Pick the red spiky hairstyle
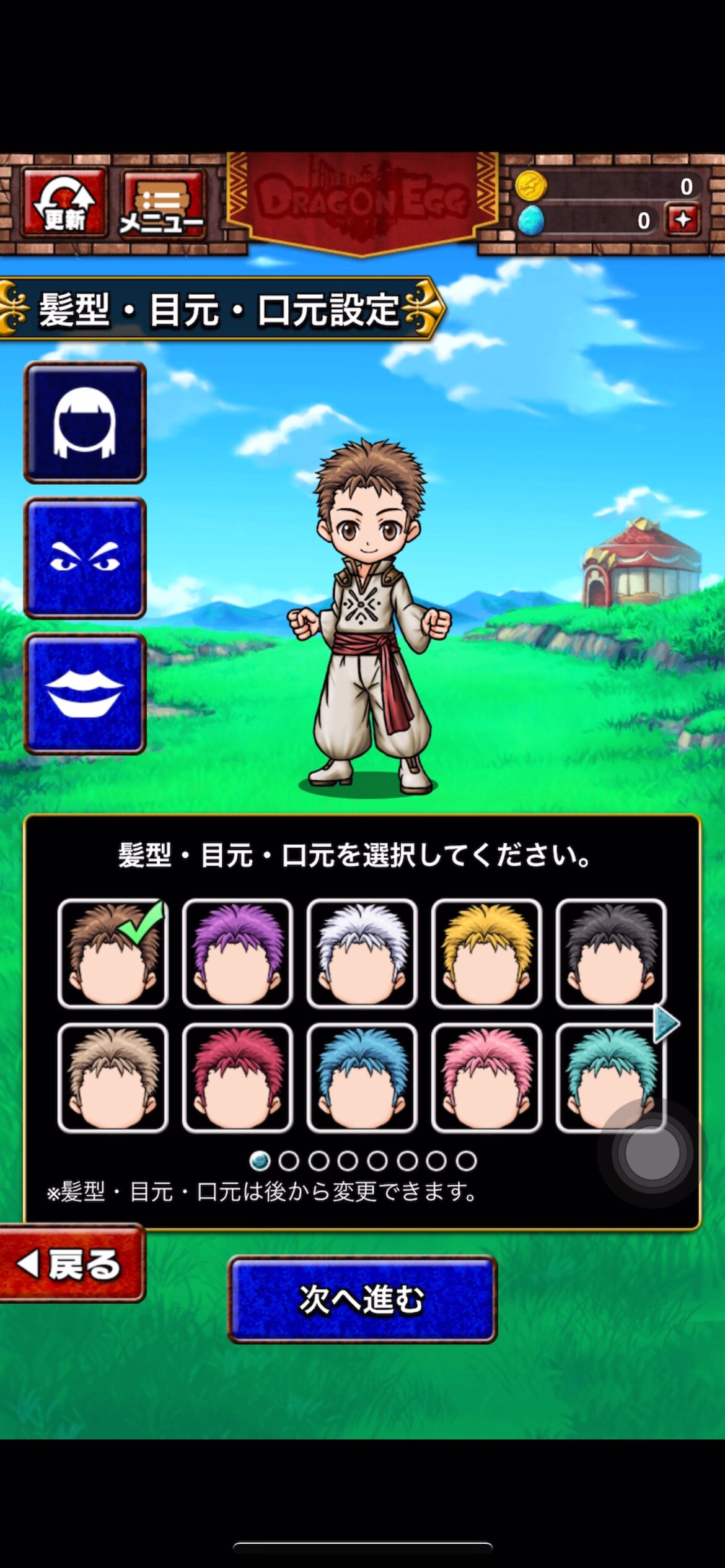The image size is (725, 1568). [237, 1078]
